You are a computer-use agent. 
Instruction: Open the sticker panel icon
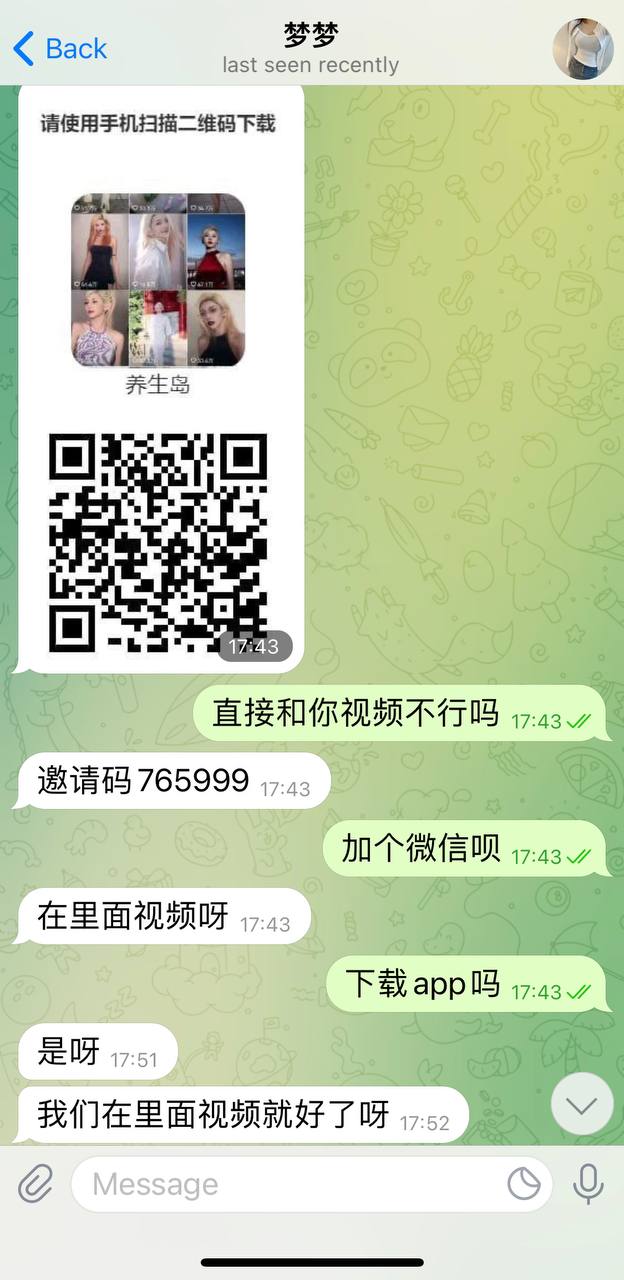coord(523,1184)
